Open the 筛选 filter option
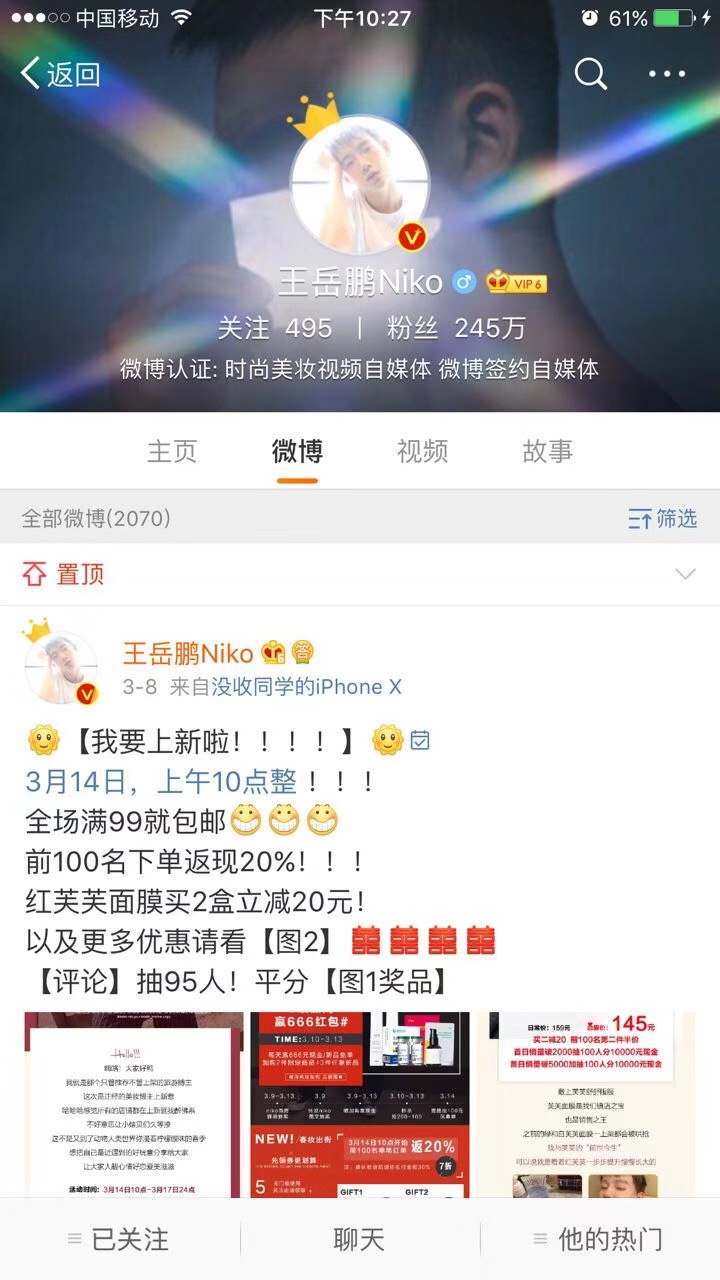The height and width of the screenshot is (1280, 720). coord(662,518)
